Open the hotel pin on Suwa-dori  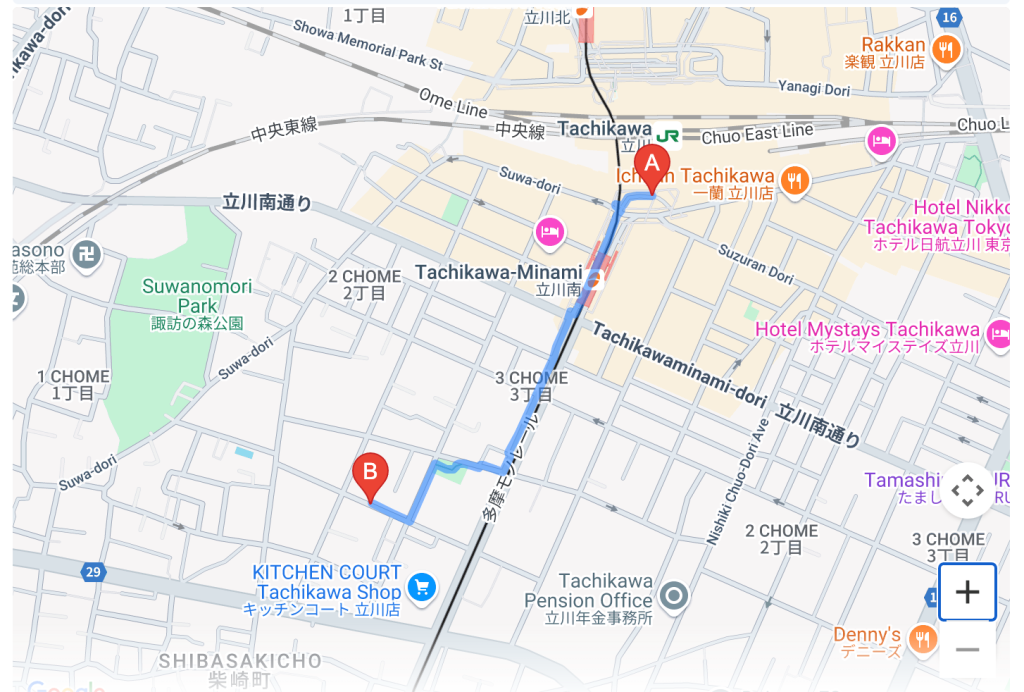[549, 233]
